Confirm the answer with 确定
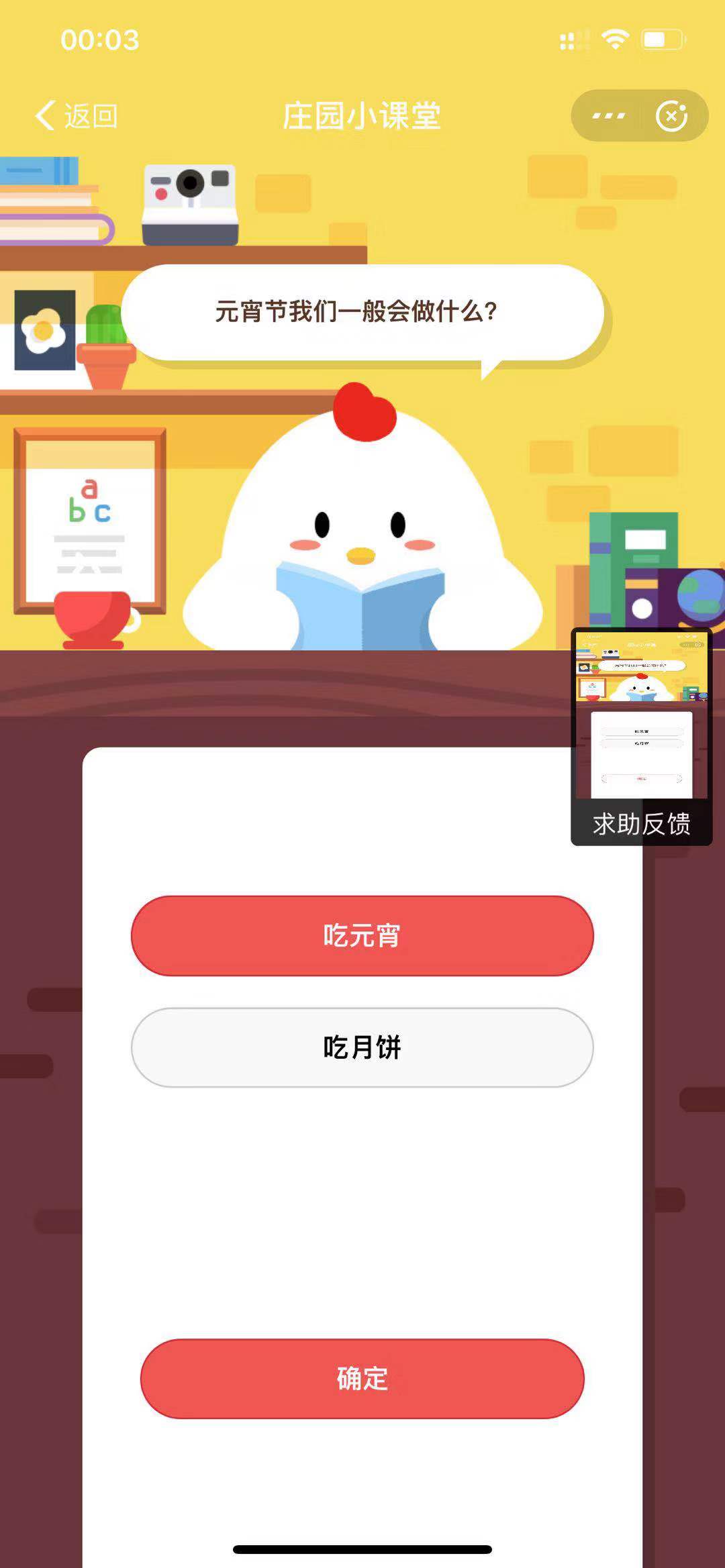725x1568 pixels. click(x=362, y=1379)
